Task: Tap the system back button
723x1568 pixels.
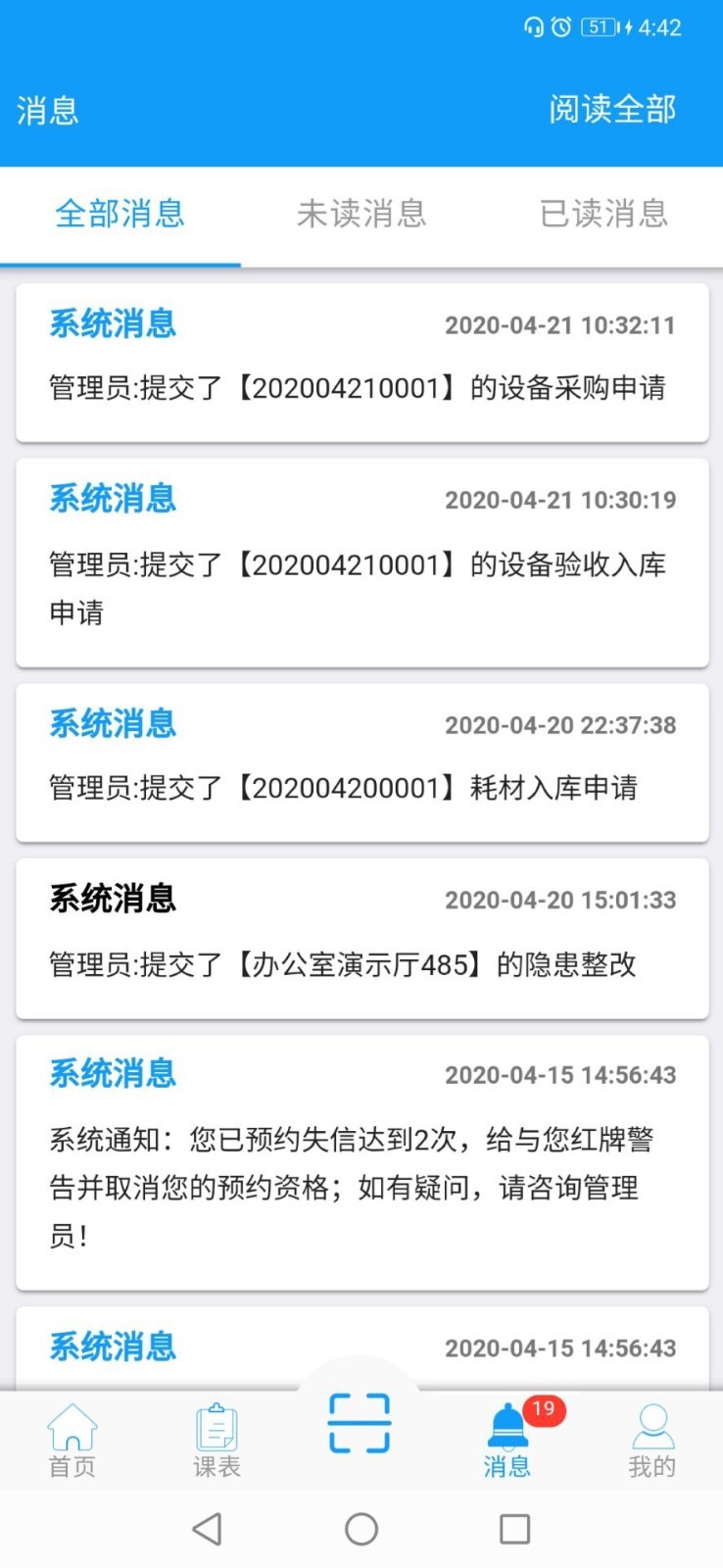Action: [207, 1529]
